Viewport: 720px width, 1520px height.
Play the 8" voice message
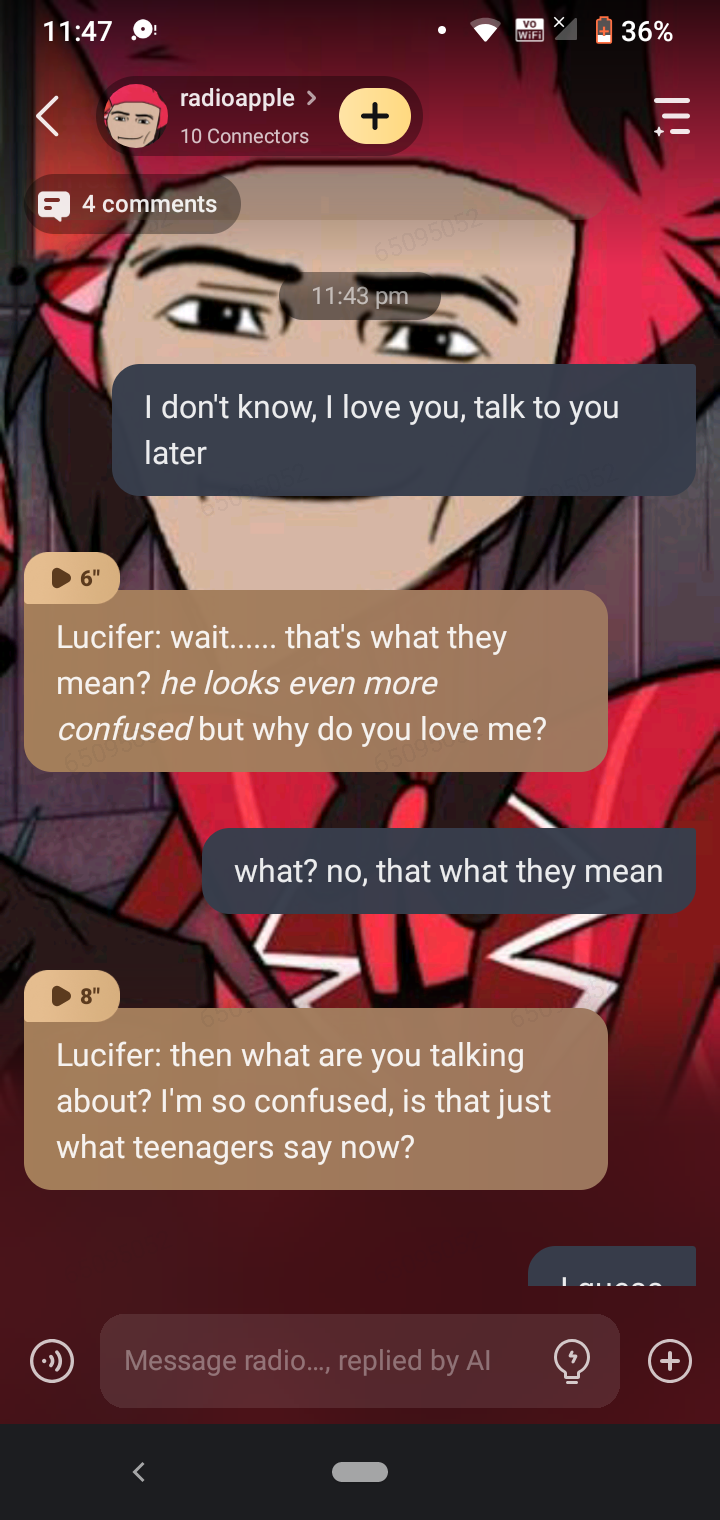pos(72,995)
